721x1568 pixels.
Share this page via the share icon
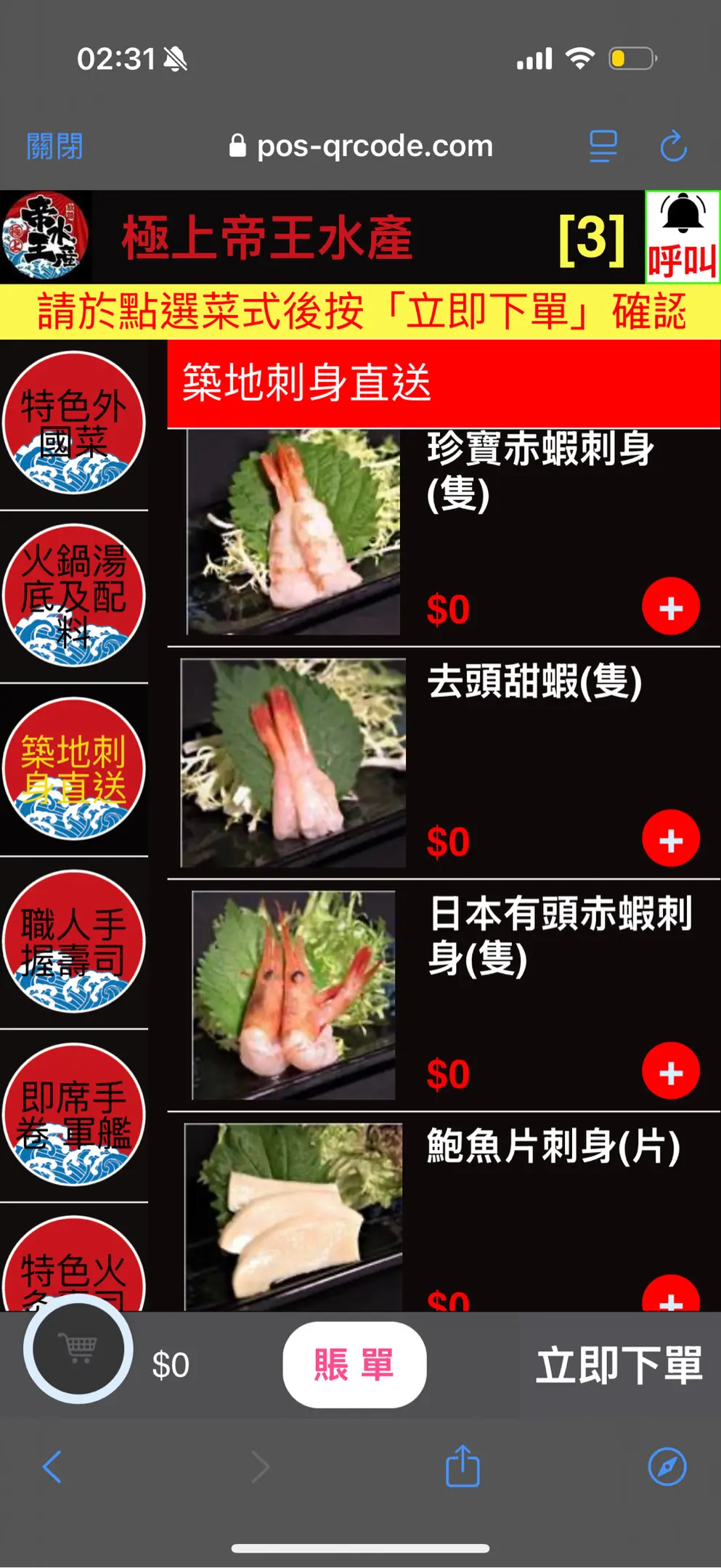point(463,1466)
